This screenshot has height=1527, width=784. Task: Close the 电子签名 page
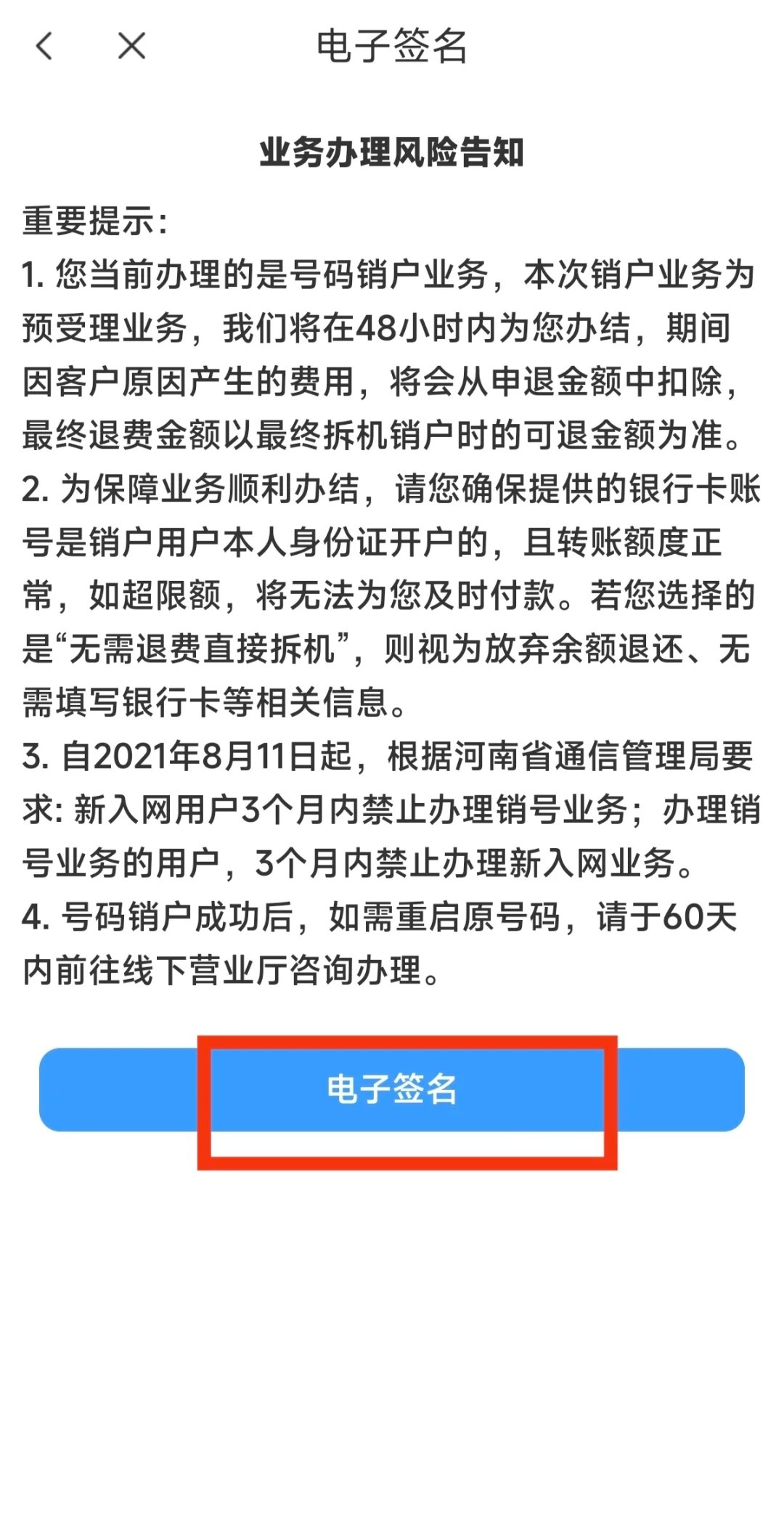tap(131, 46)
